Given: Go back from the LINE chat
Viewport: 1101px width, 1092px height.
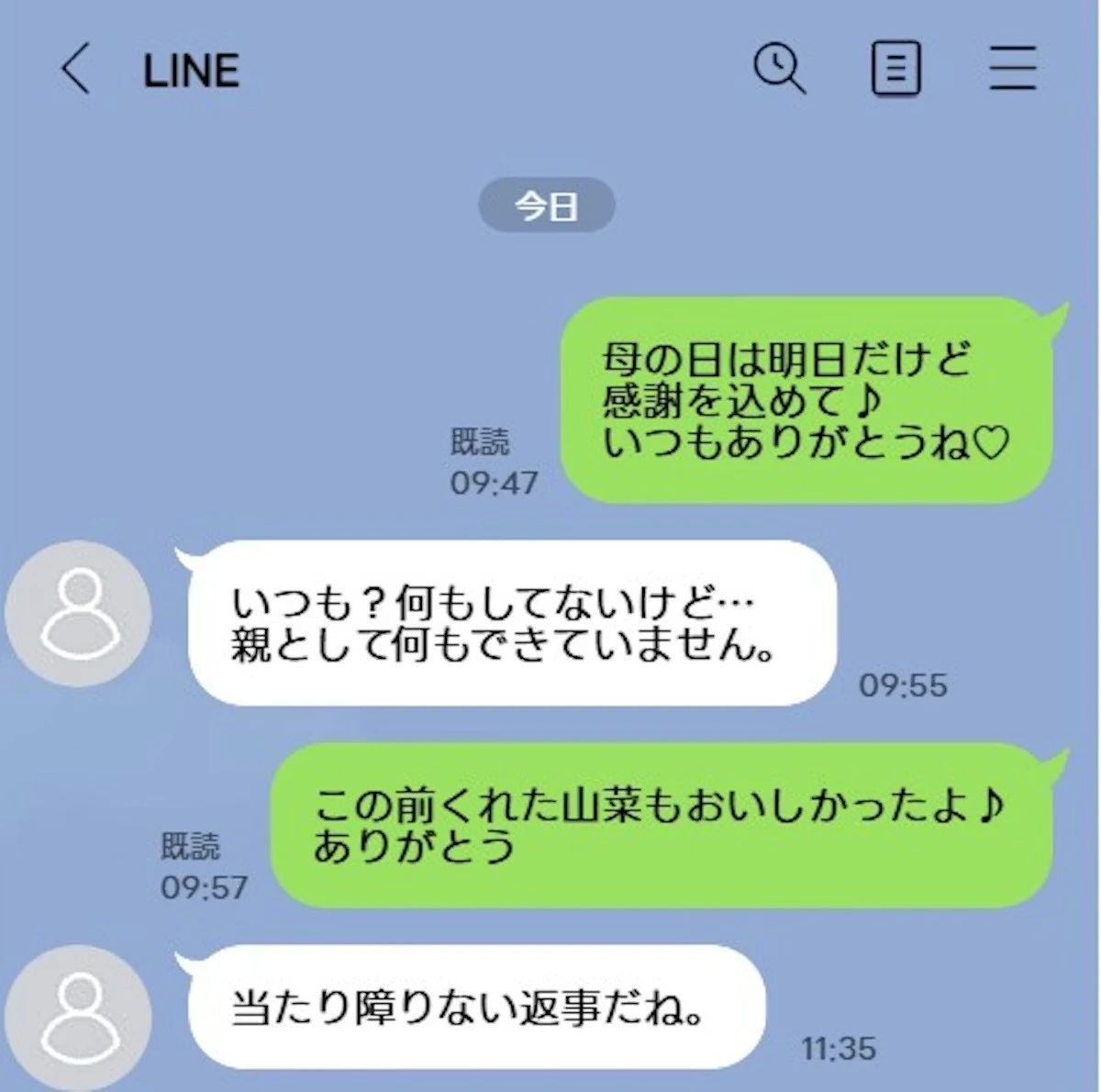Looking at the screenshot, I should coord(75,70).
